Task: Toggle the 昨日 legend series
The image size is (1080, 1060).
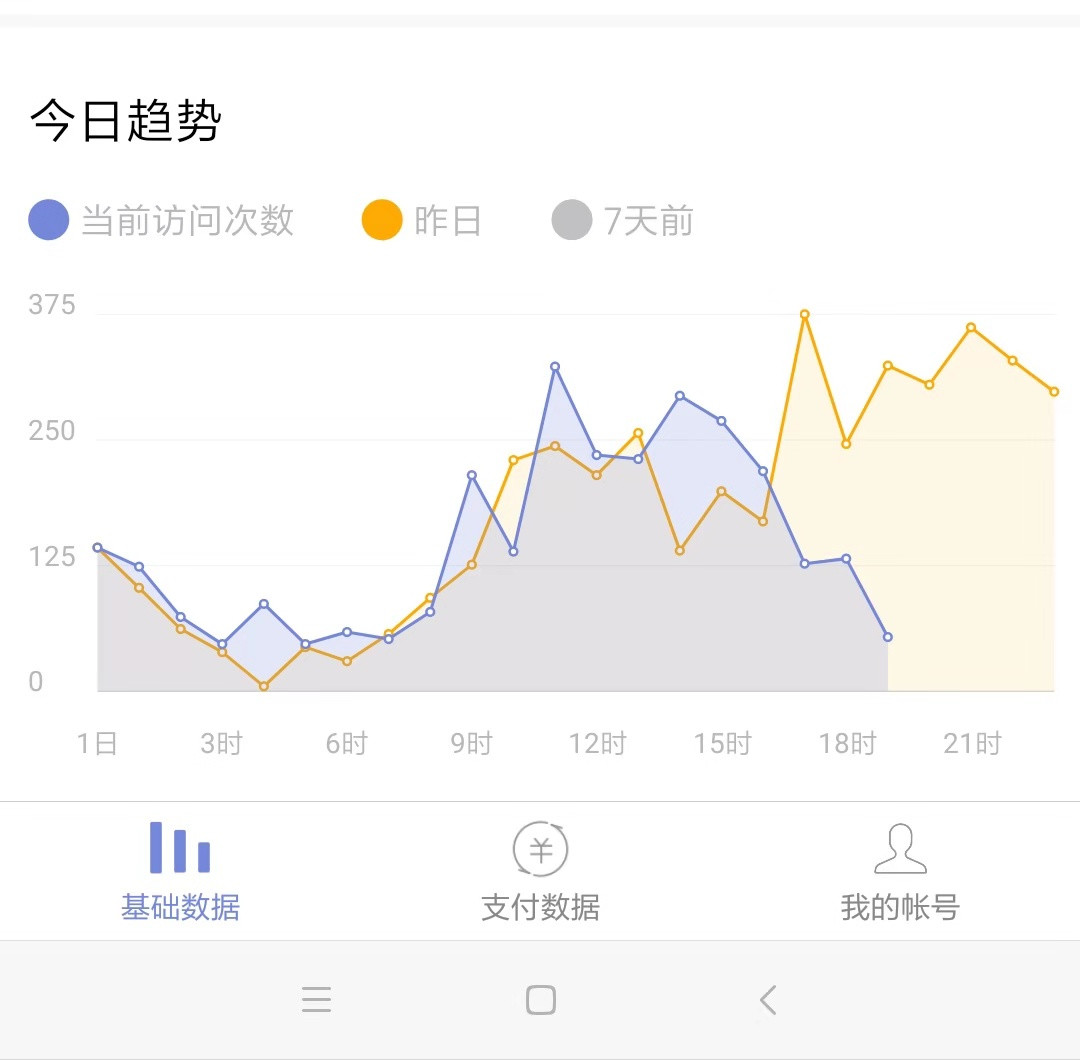Action: coord(422,220)
